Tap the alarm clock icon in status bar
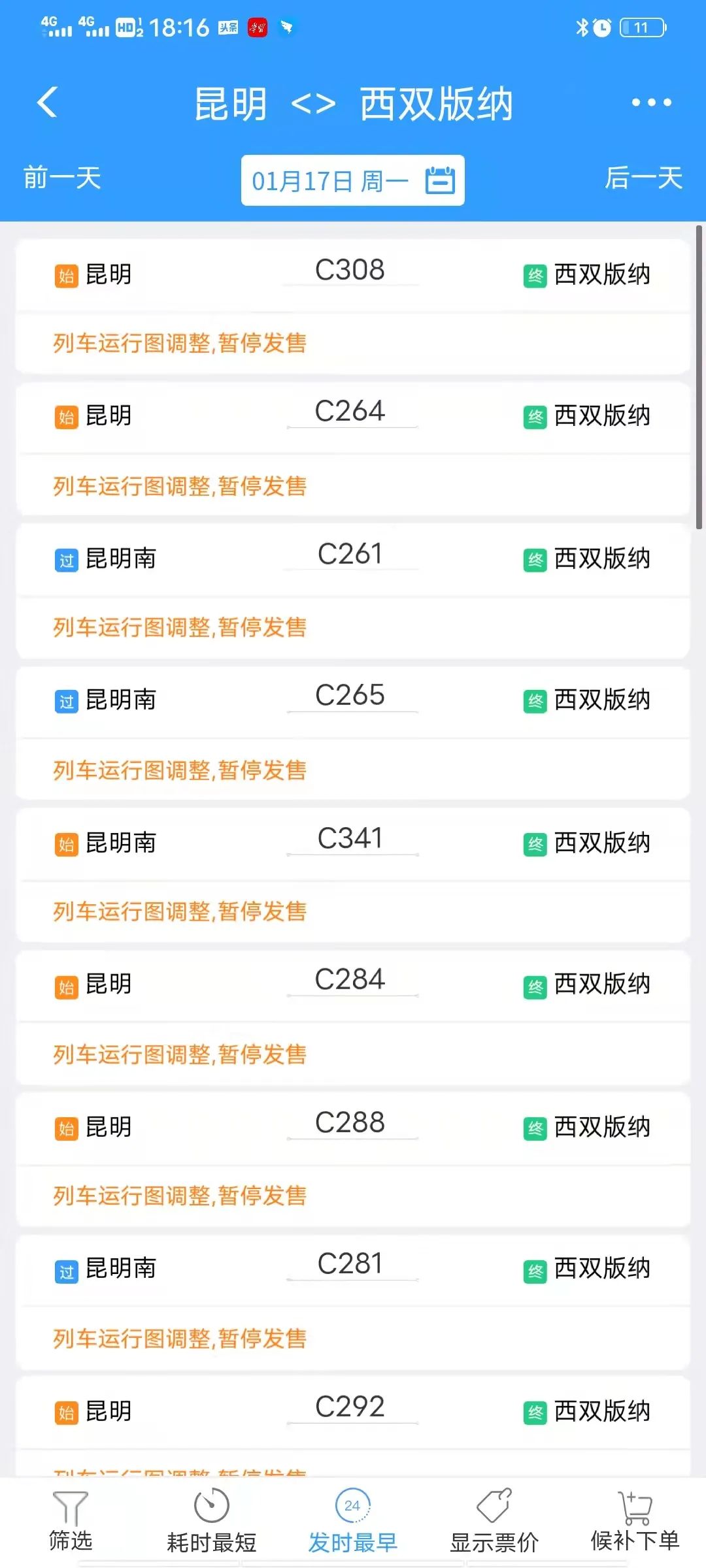 [x=602, y=27]
